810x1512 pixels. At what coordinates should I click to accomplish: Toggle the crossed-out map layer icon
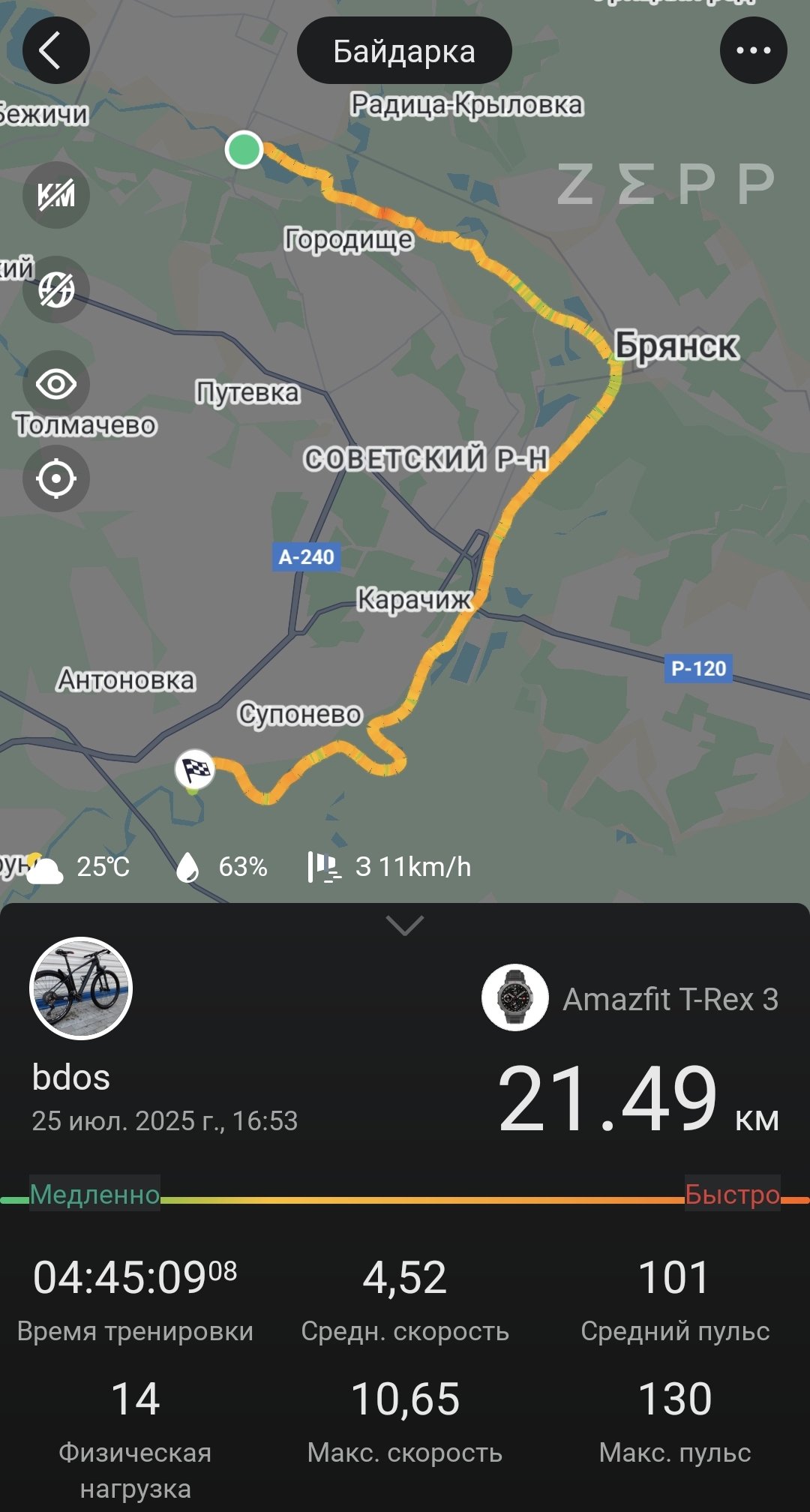[56, 289]
